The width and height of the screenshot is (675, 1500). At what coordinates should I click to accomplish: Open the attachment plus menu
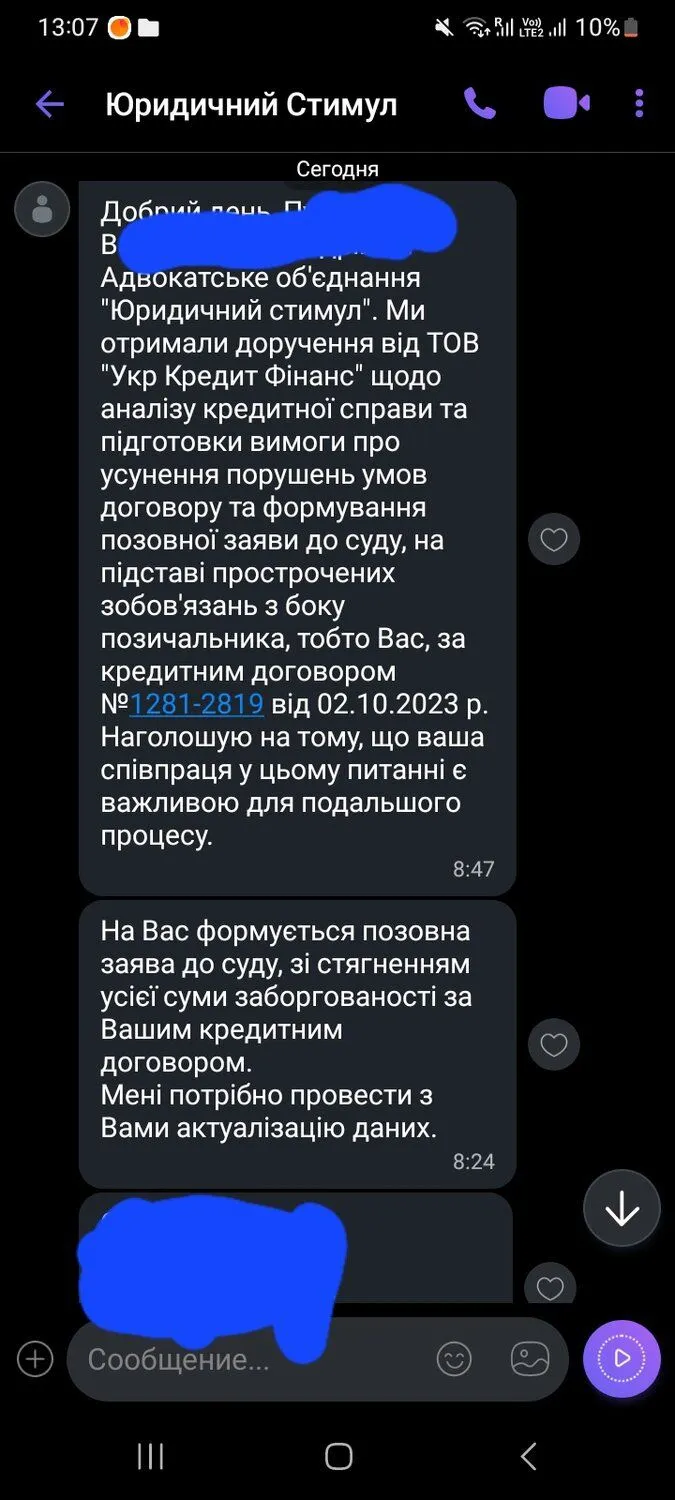click(35, 1359)
